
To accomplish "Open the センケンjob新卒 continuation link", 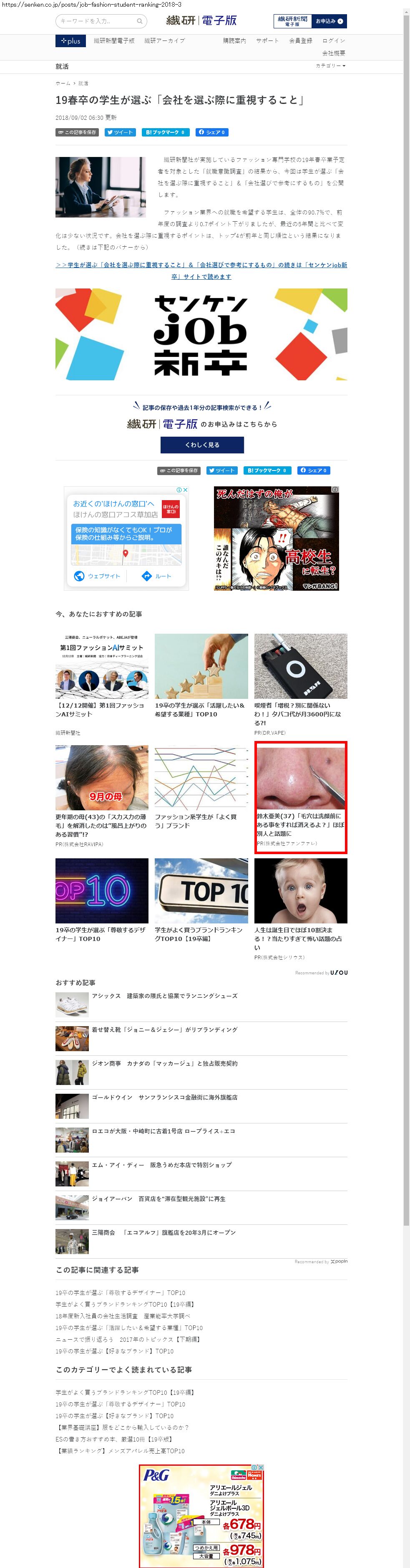I will coord(201,271).
